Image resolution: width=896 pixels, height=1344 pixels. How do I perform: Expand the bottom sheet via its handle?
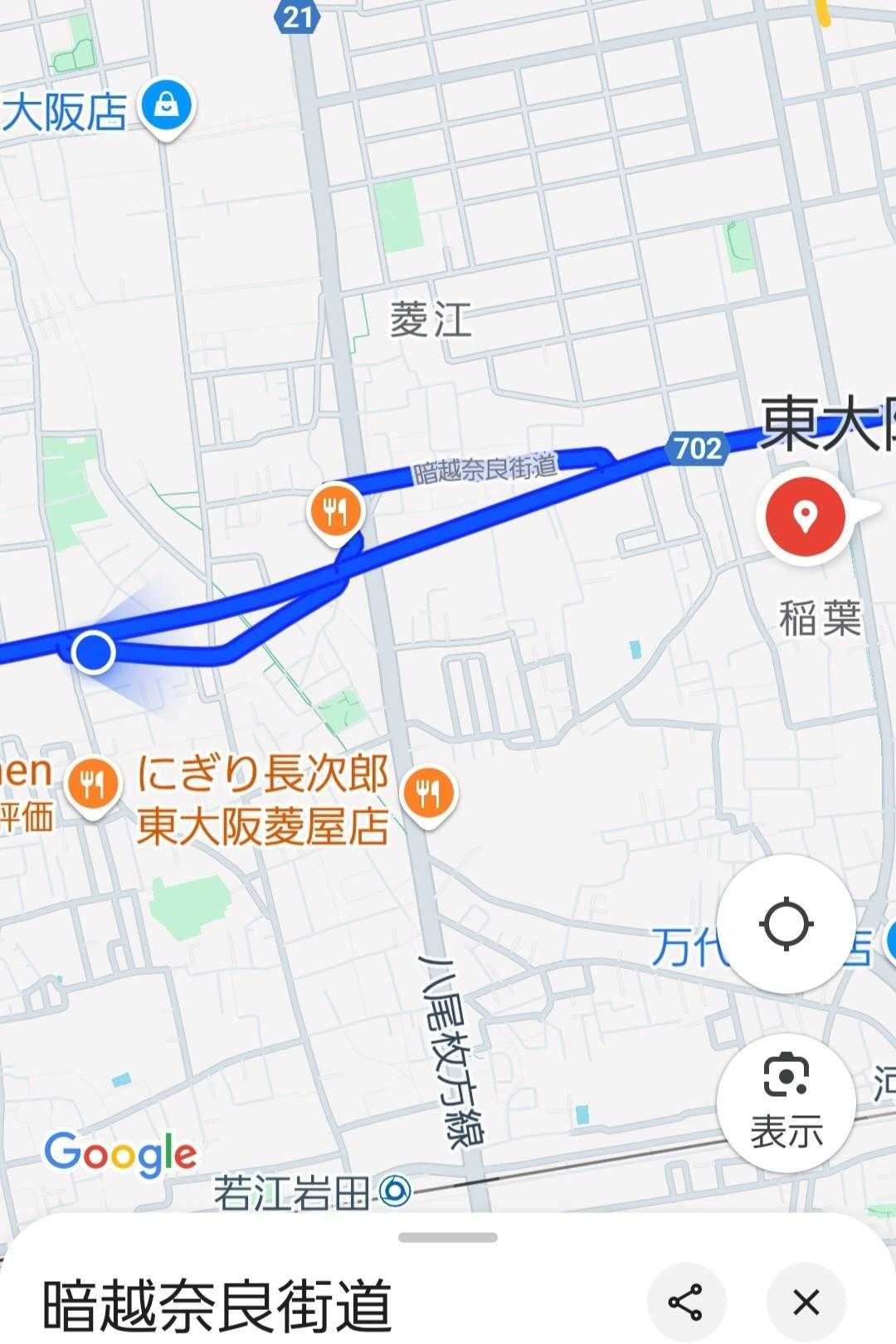click(x=448, y=1238)
